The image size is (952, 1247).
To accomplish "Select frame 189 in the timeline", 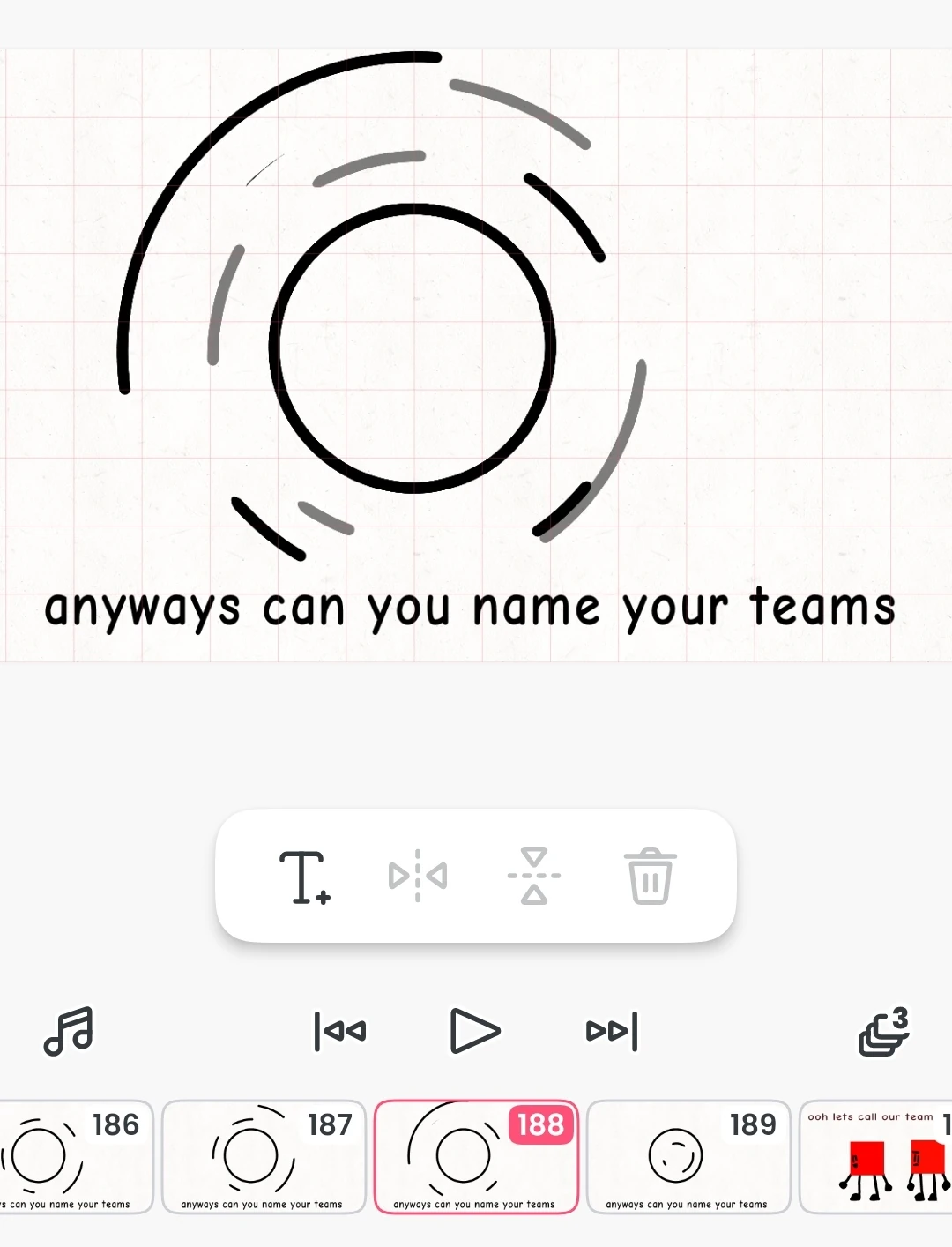I will [688, 1157].
